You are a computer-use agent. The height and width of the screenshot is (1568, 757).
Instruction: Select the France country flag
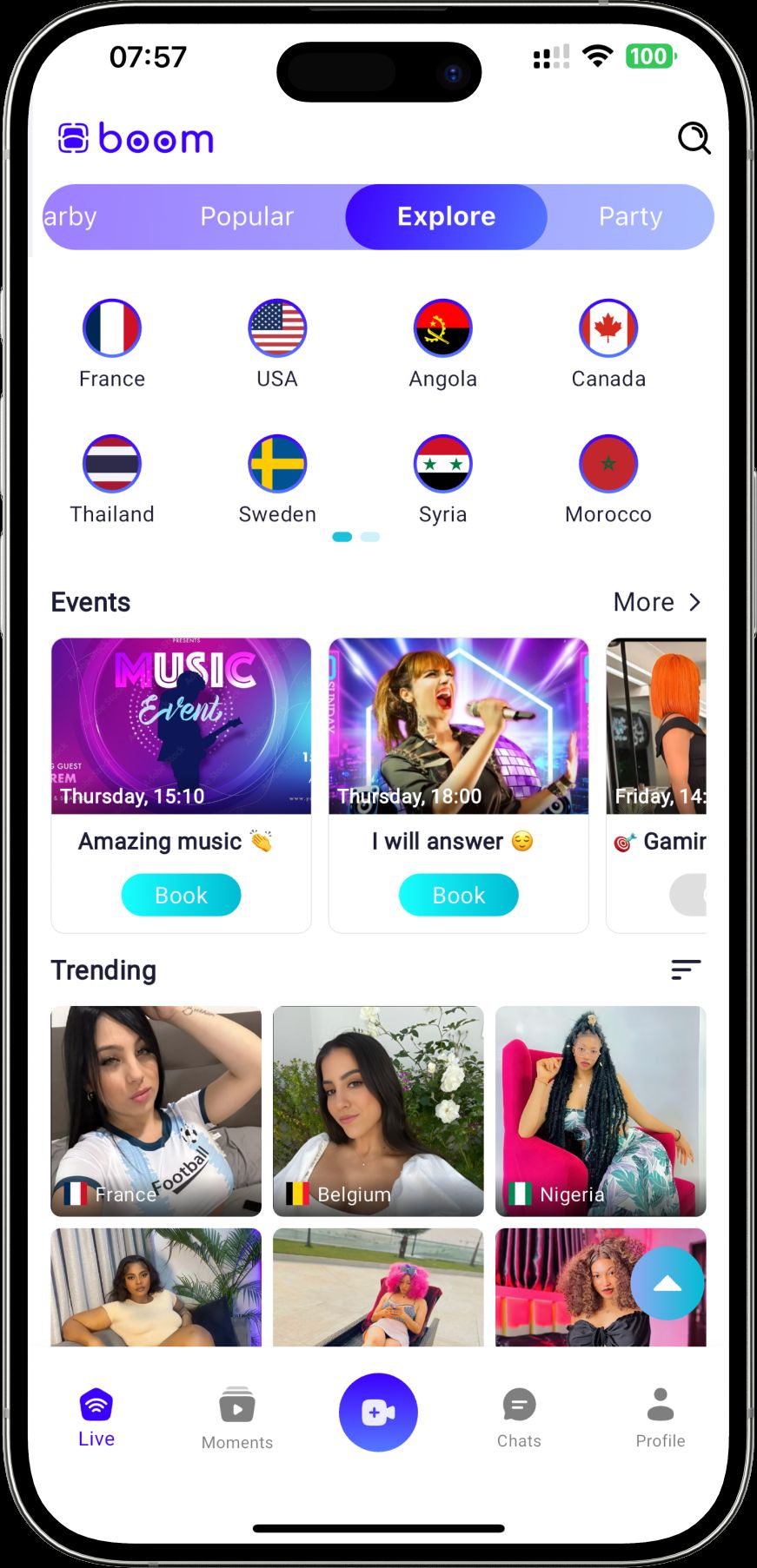click(x=112, y=328)
